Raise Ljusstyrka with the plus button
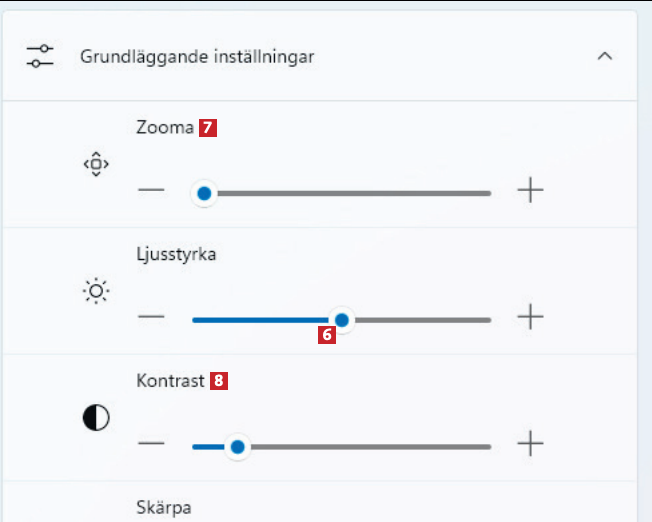Screen dimensions: 652x522 tap(530, 318)
